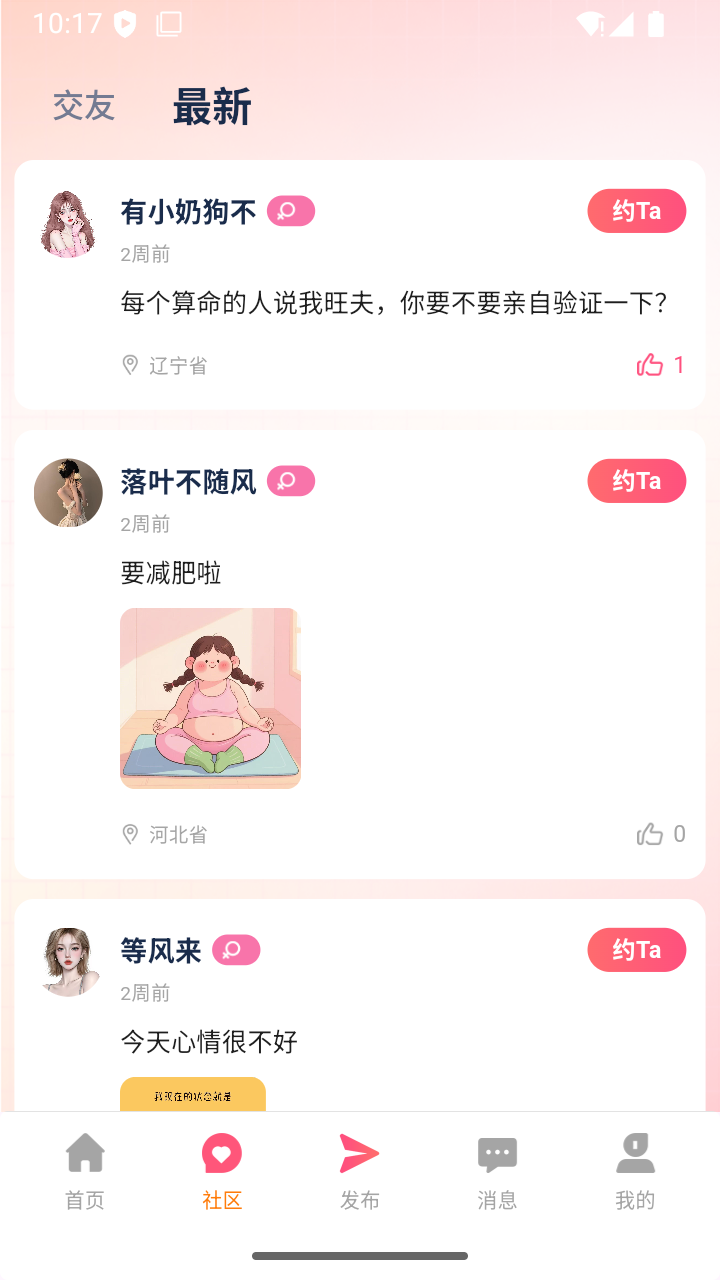Viewport: 720px width, 1280px height.
Task: Switch to the 最新 tab
Action: coord(211,105)
